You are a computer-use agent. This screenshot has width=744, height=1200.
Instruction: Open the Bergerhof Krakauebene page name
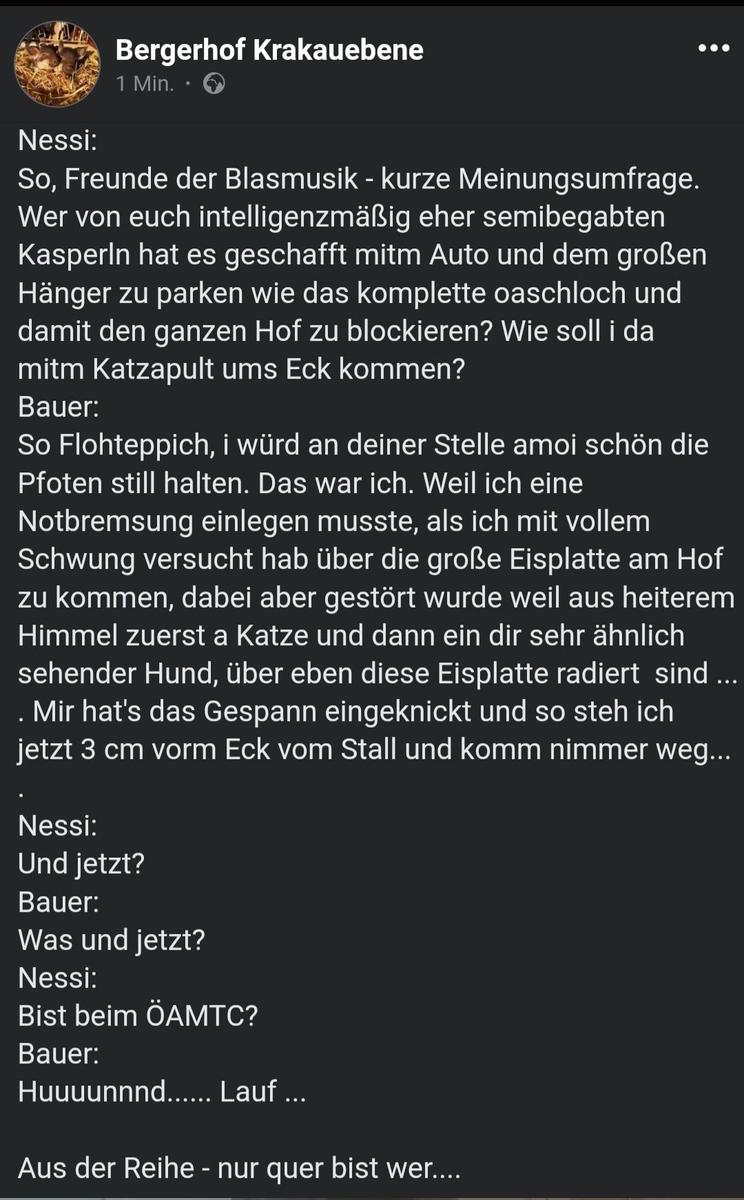(x=269, y=49)
